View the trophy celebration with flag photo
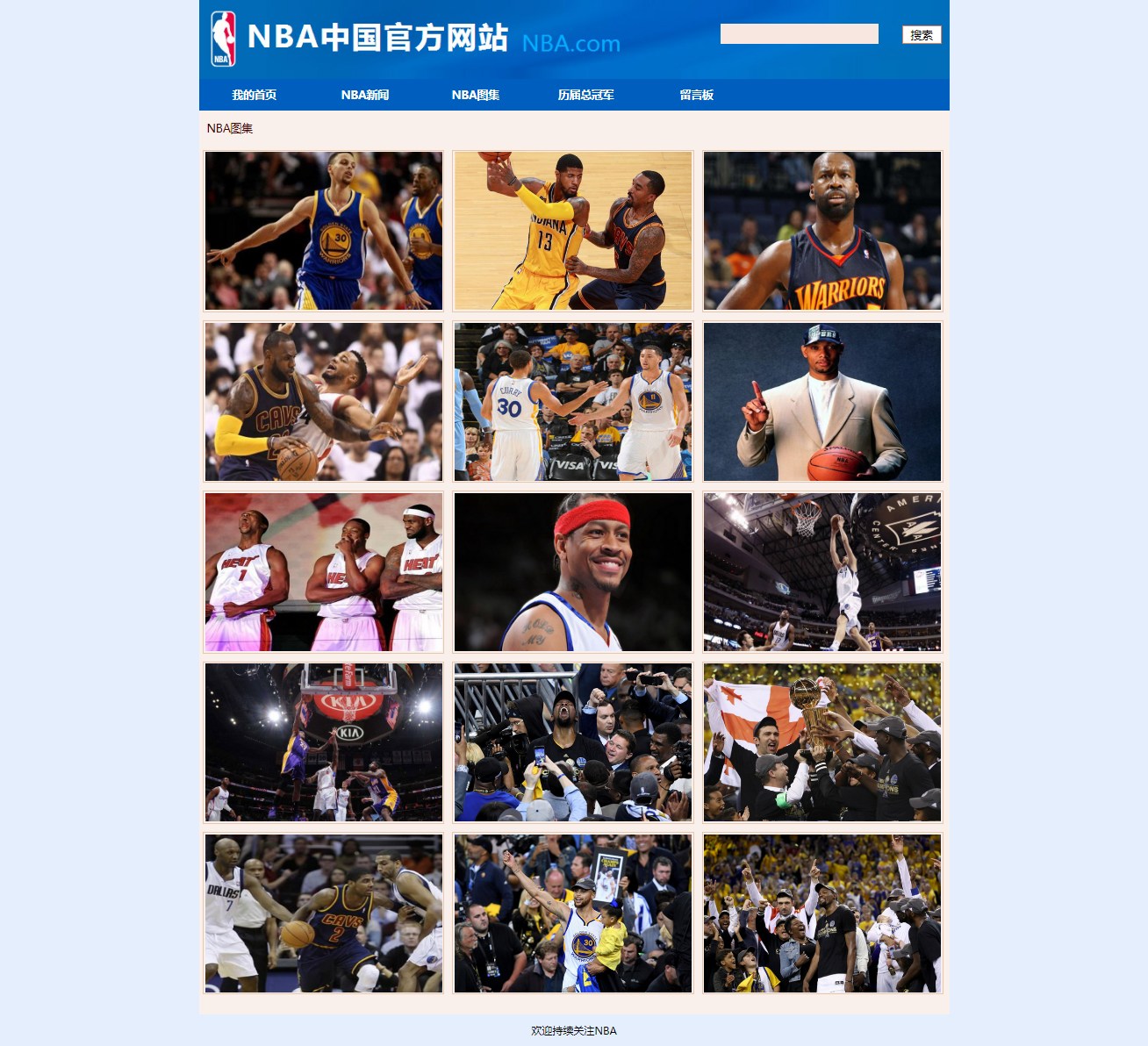 click(x=822, y=742)
